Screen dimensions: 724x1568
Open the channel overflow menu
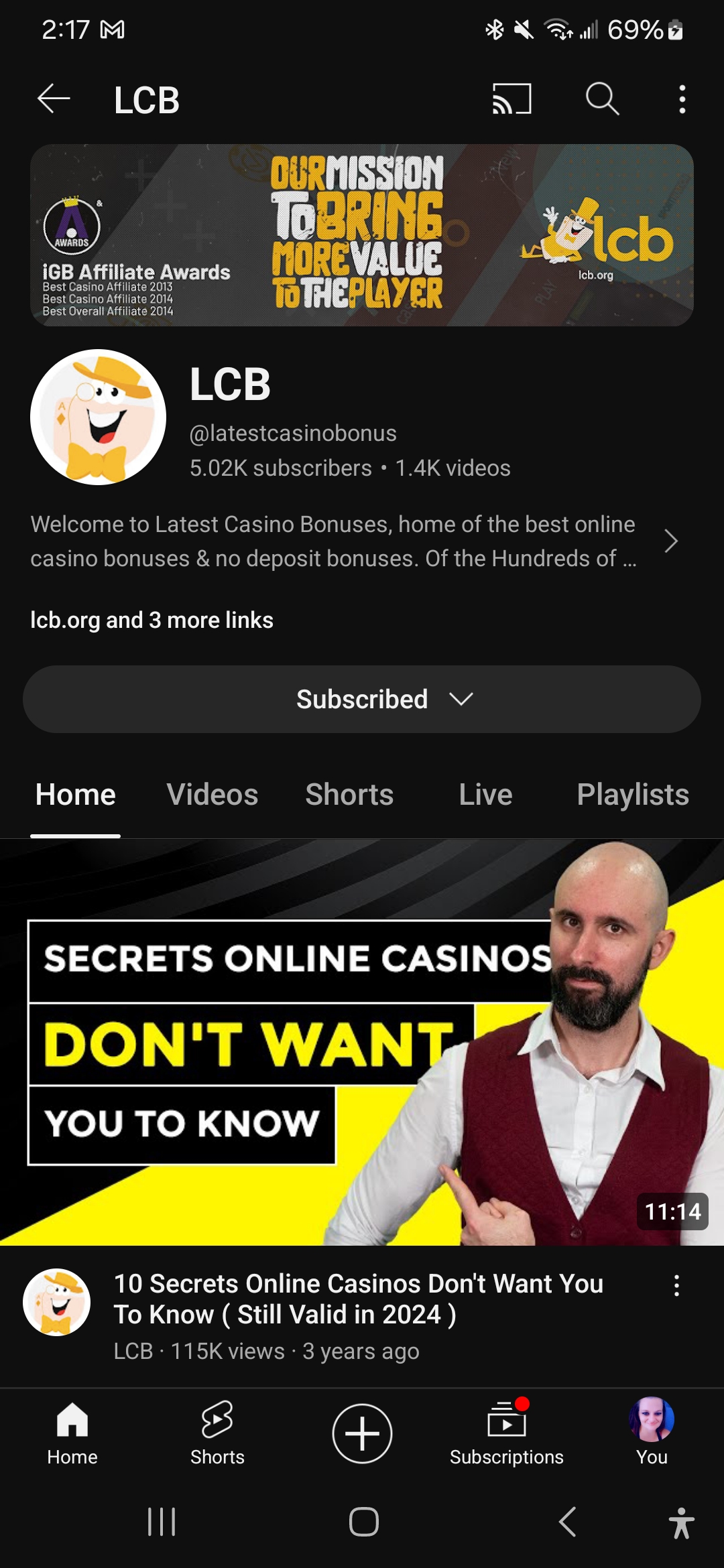(682, 99)
